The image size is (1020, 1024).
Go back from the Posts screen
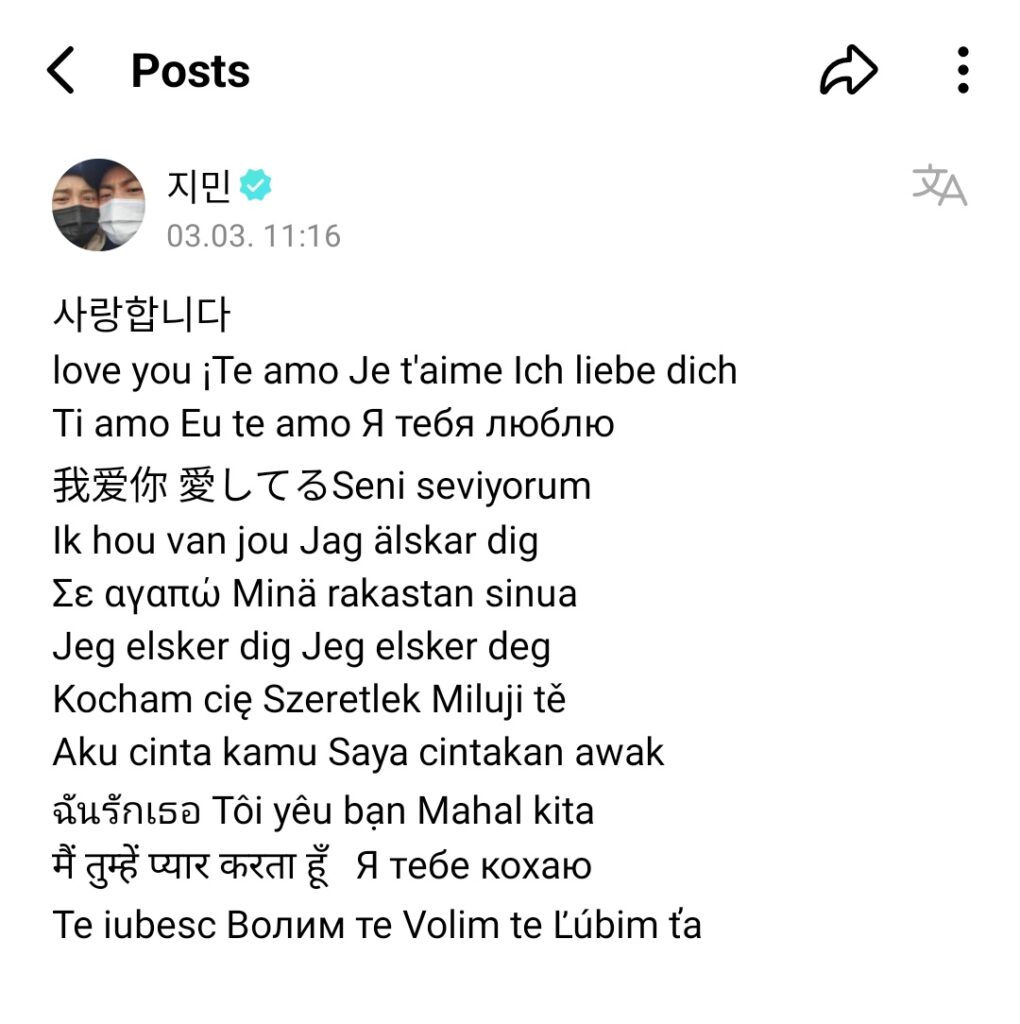(62, 72)
